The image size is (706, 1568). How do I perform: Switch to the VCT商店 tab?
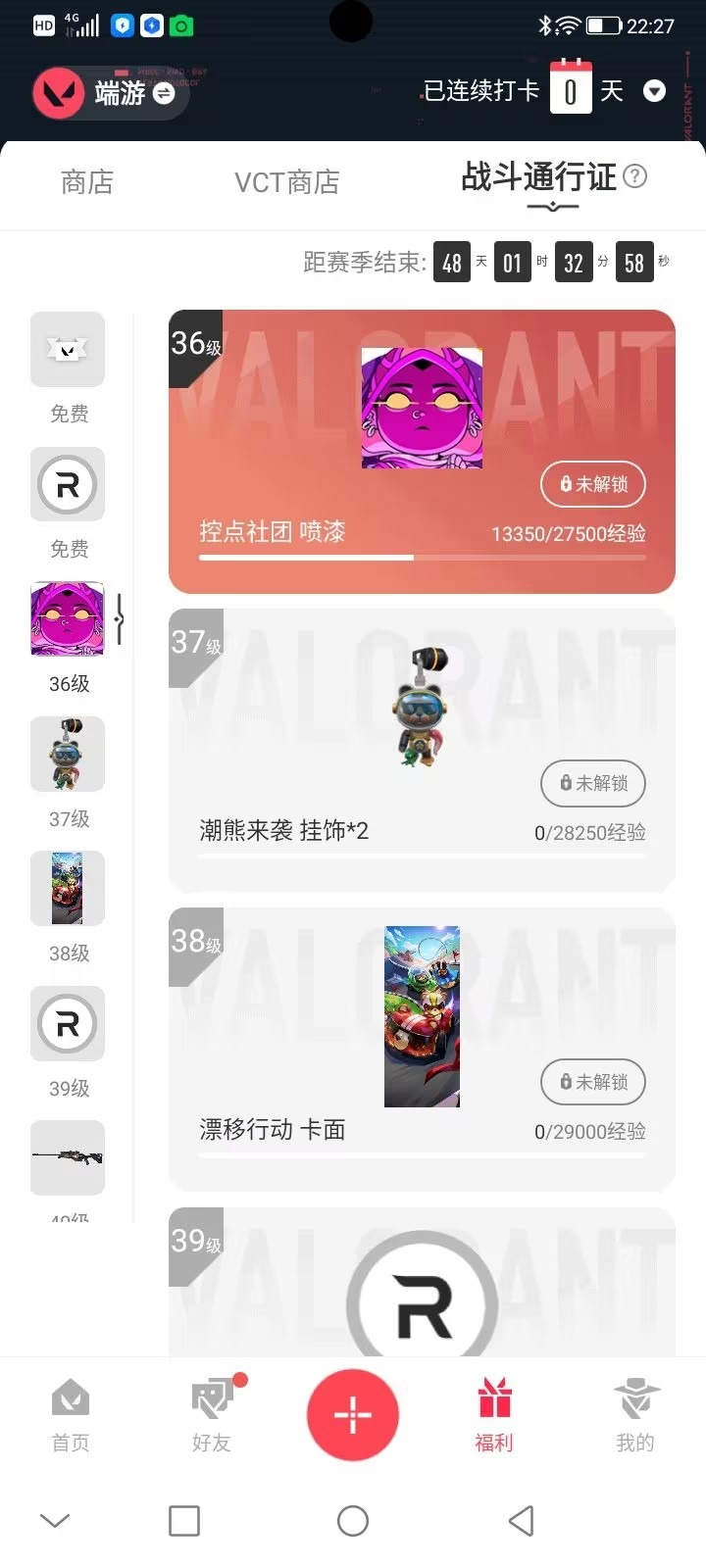[284, 181]
